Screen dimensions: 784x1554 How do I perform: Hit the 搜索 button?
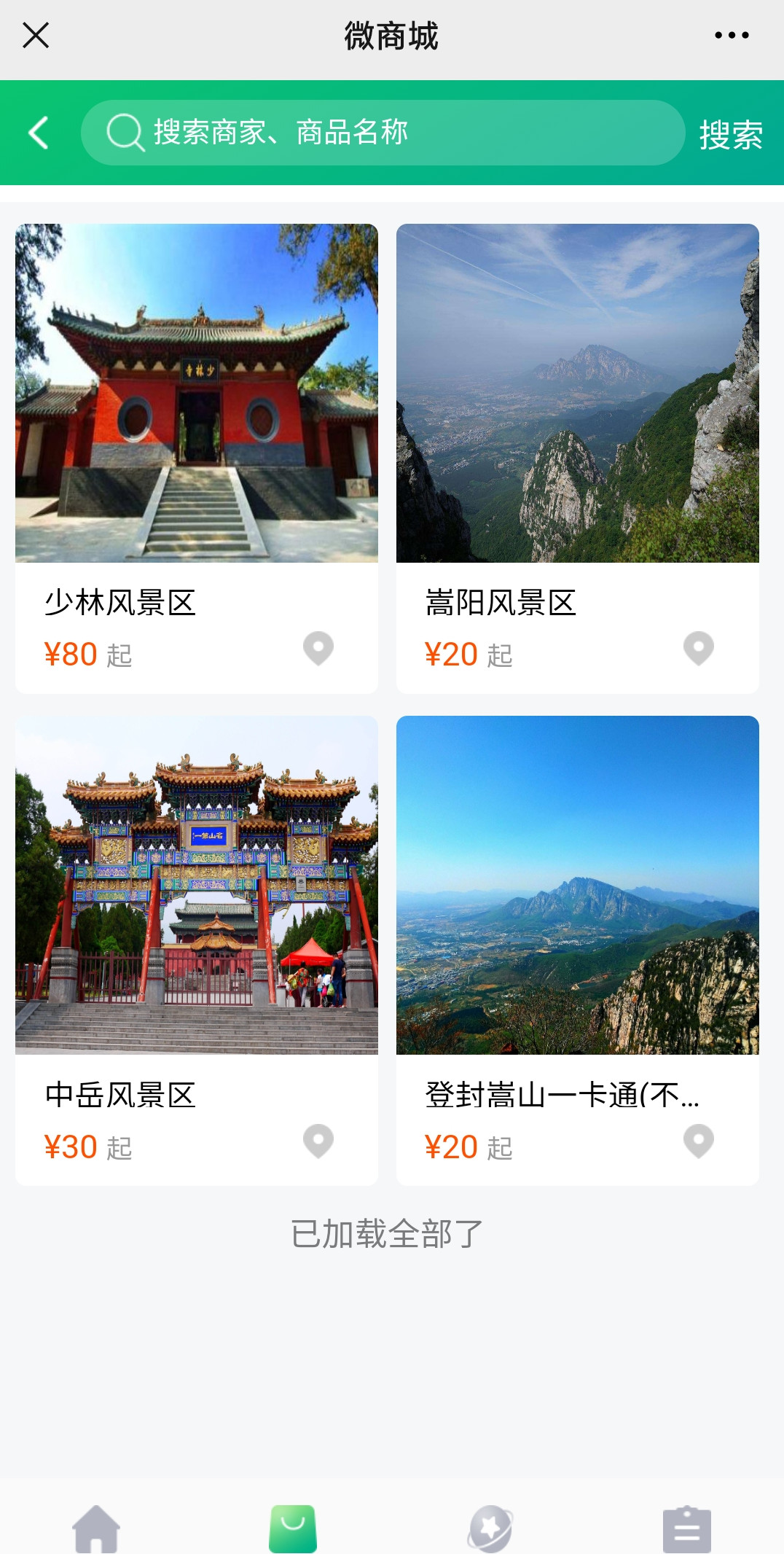point(730,134)
